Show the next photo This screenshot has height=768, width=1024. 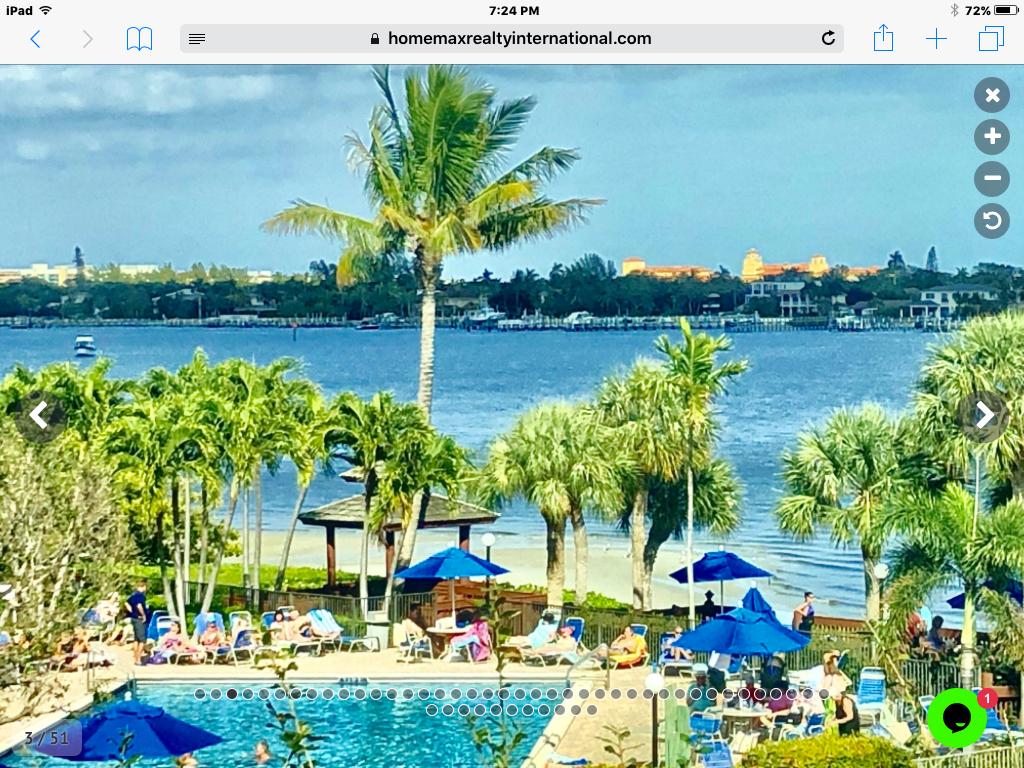[x=985, y=415]
